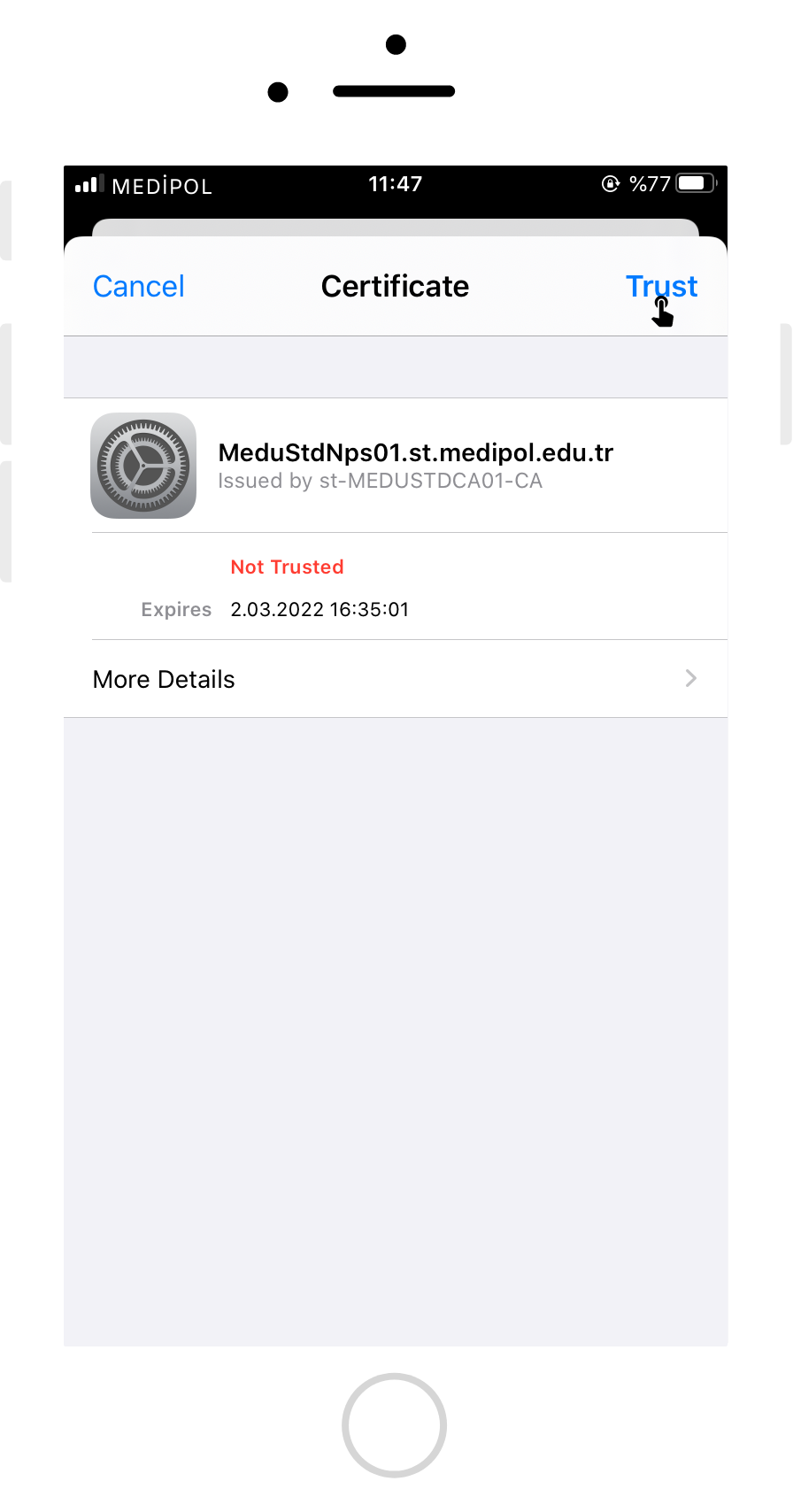Open More Details for the certificate
The image size is (793, 1512).
[x=396, y=679]
